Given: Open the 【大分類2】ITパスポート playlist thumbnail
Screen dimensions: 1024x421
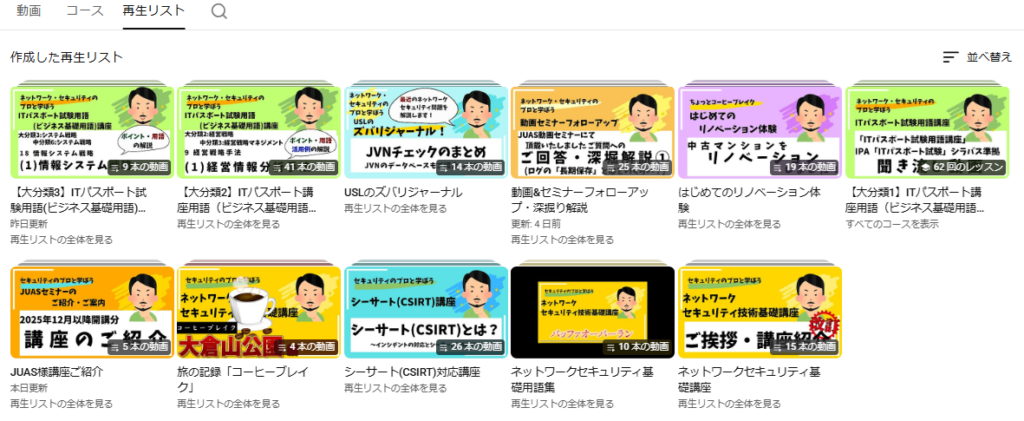Looking at the screenshot, I should pyautogui.click(x=258, y=132).
